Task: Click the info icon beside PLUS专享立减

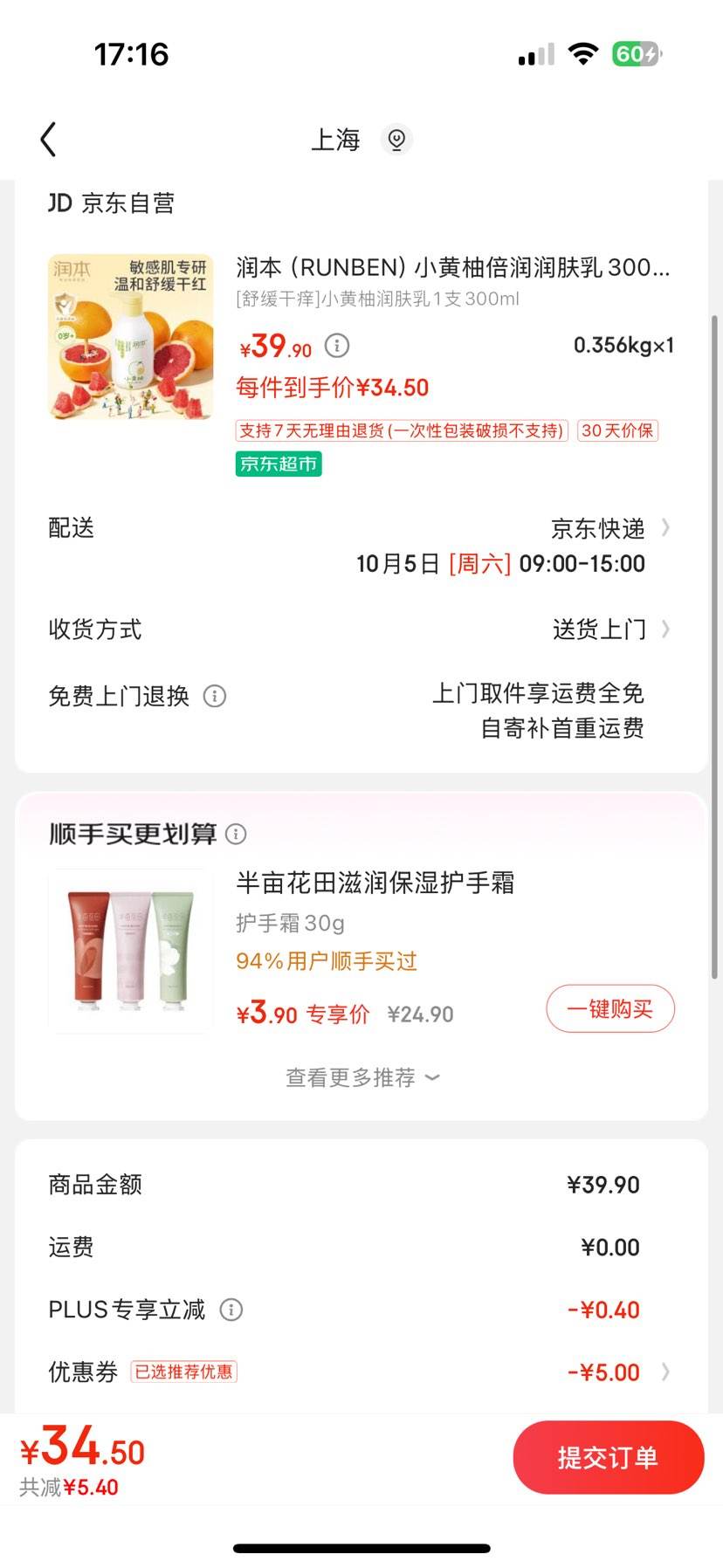Action: point(231,1309)
